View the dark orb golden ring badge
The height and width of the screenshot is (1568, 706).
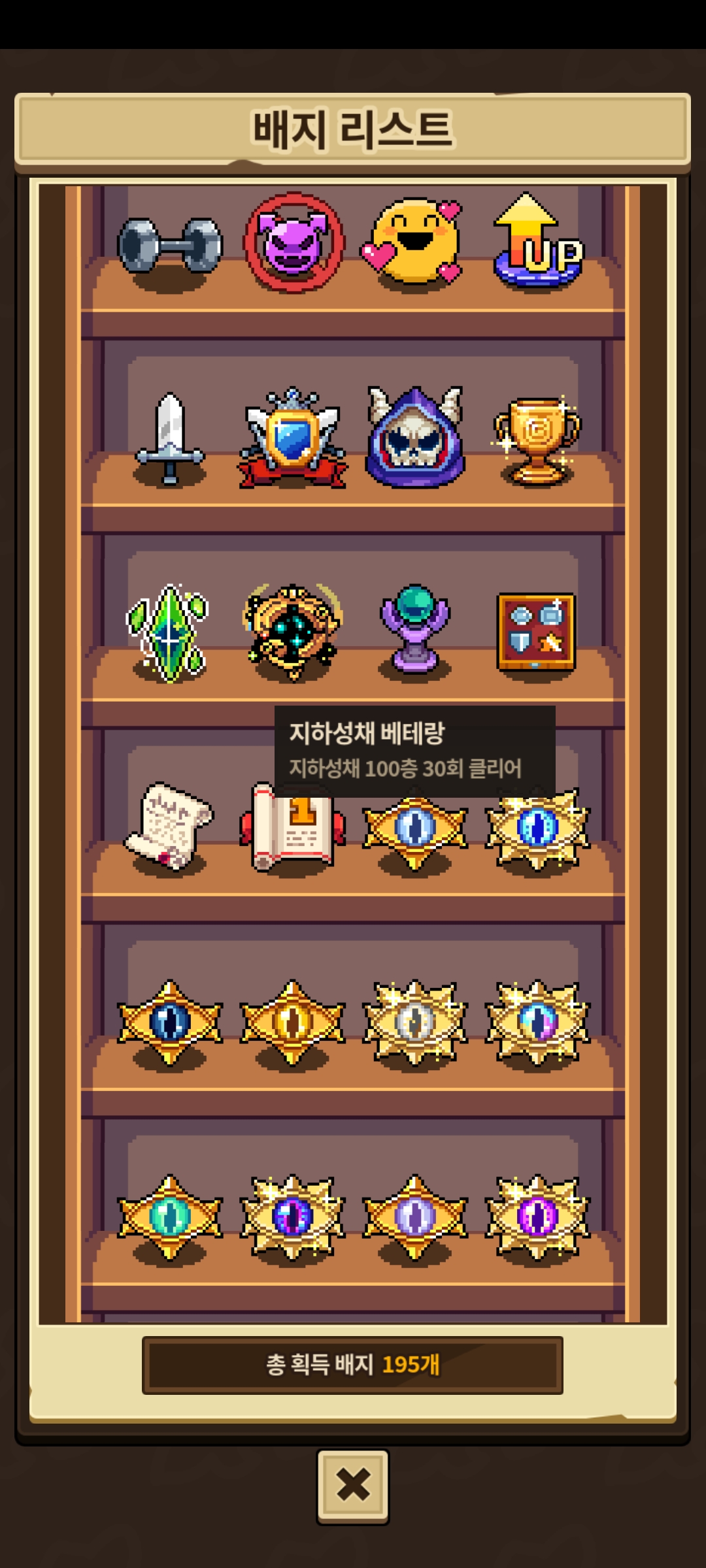[292, 631]
